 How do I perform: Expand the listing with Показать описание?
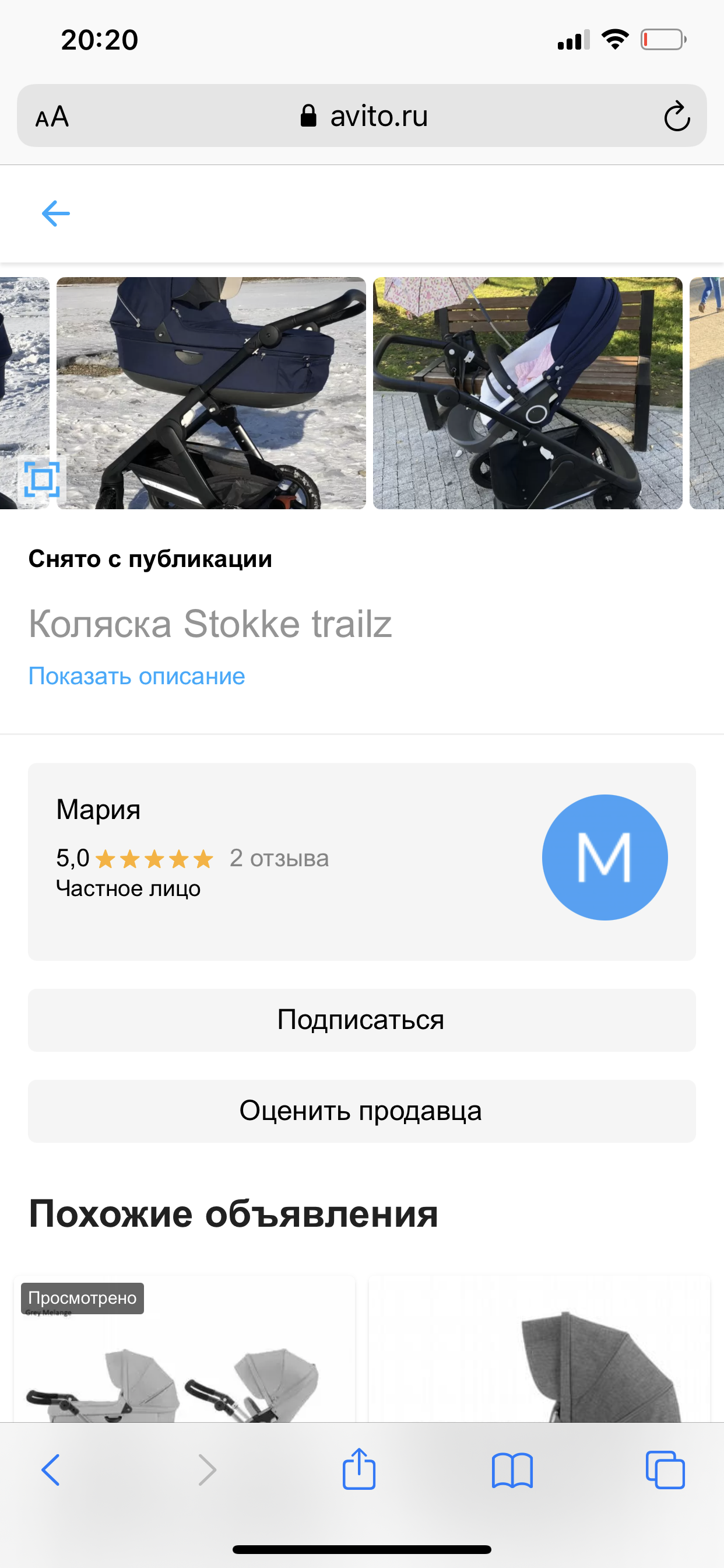click(x=137, y=676)
